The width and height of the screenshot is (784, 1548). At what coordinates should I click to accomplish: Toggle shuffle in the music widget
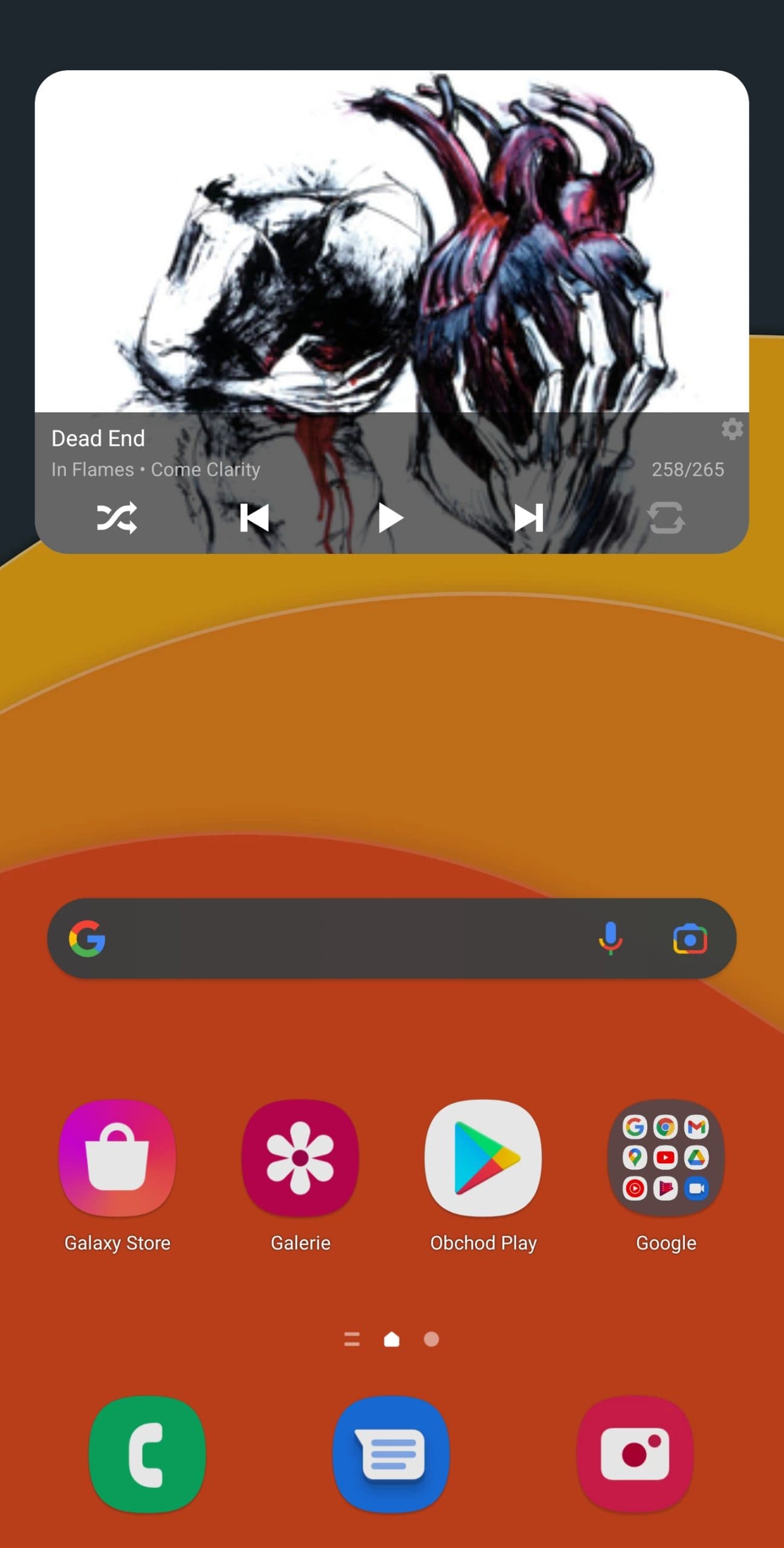(x=117, y=518)
